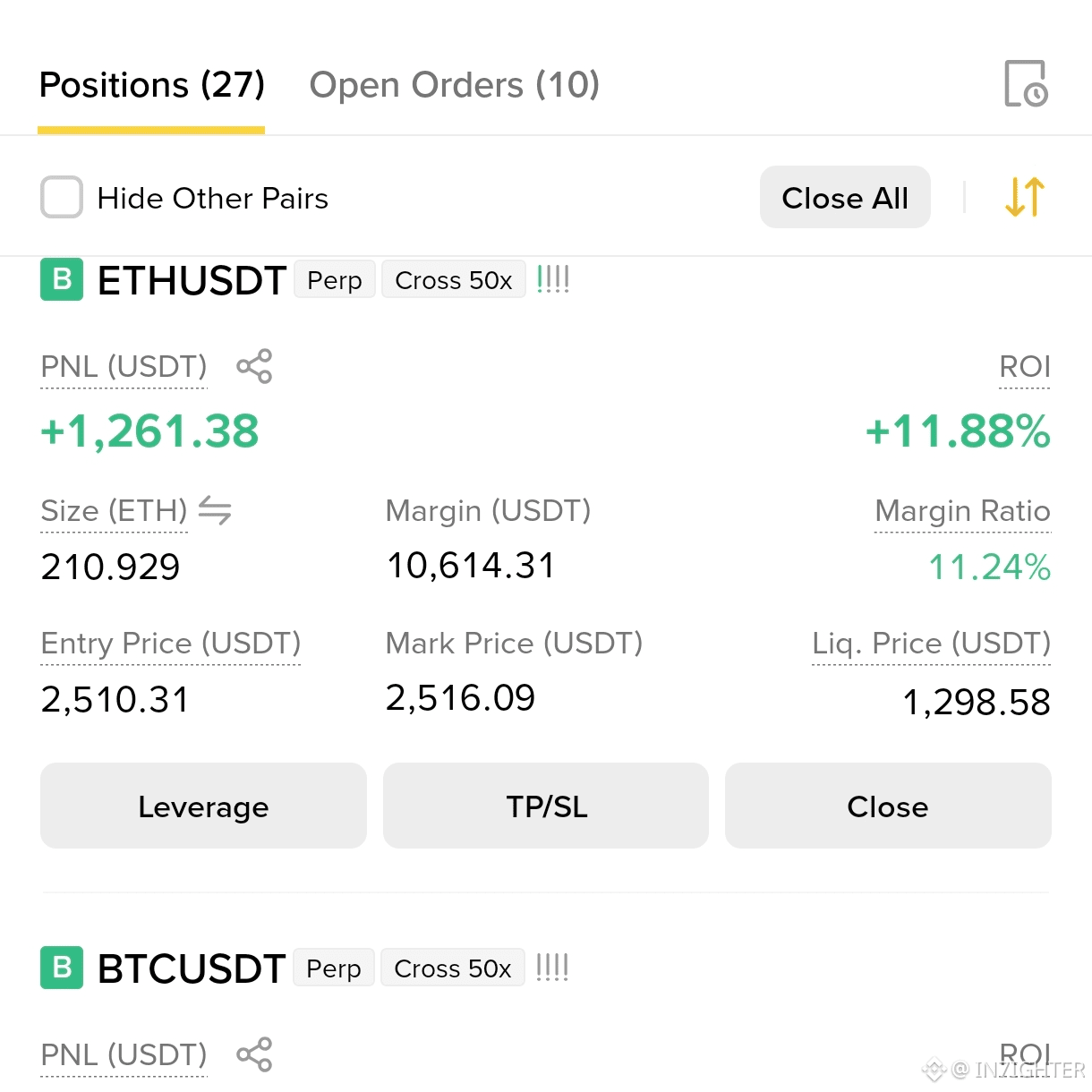Viewport: 1092px width, 1092px height.
Task: Open the ETHUSDT pair
Action: pyautogui.click(x=192, y=281)
